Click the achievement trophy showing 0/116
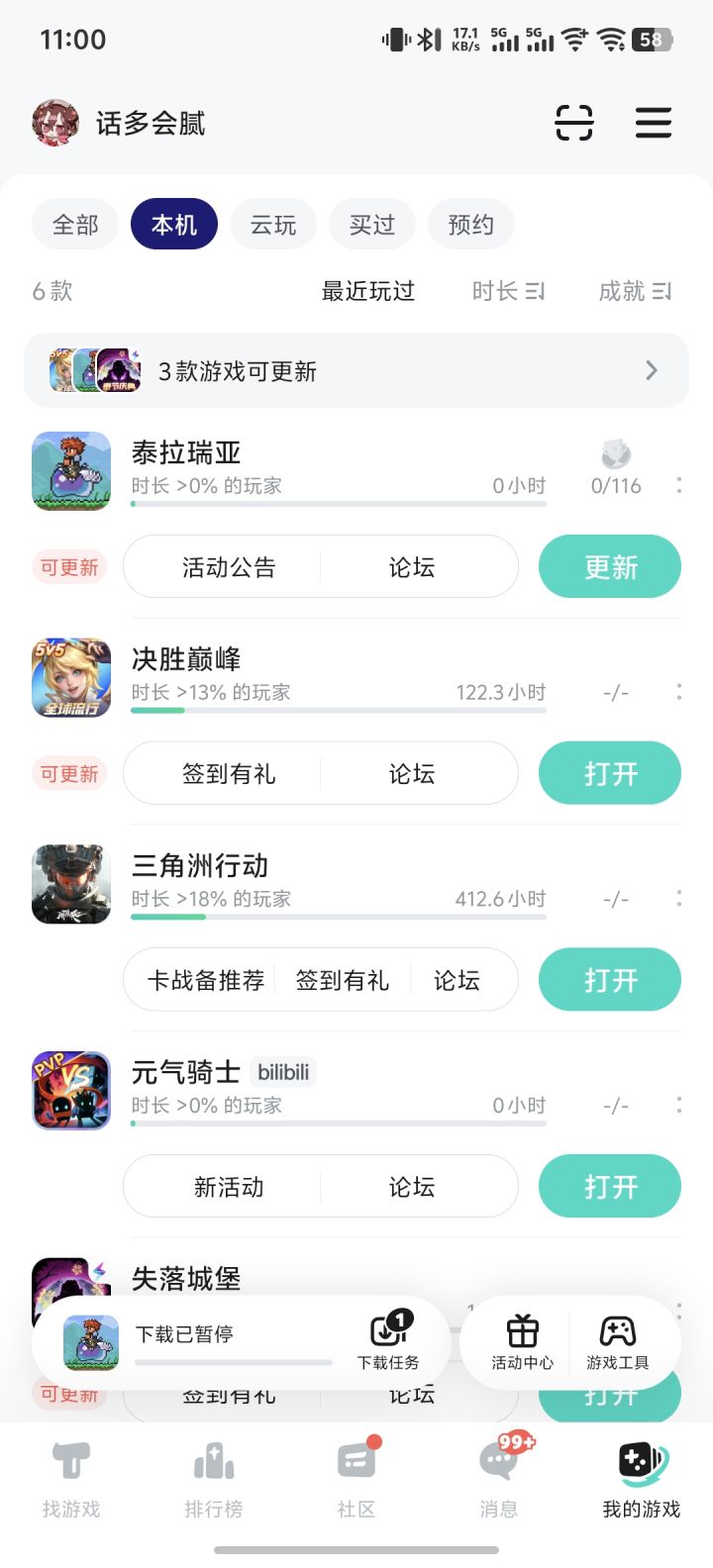Screen dimensions: 713x1568 [615, 465]
